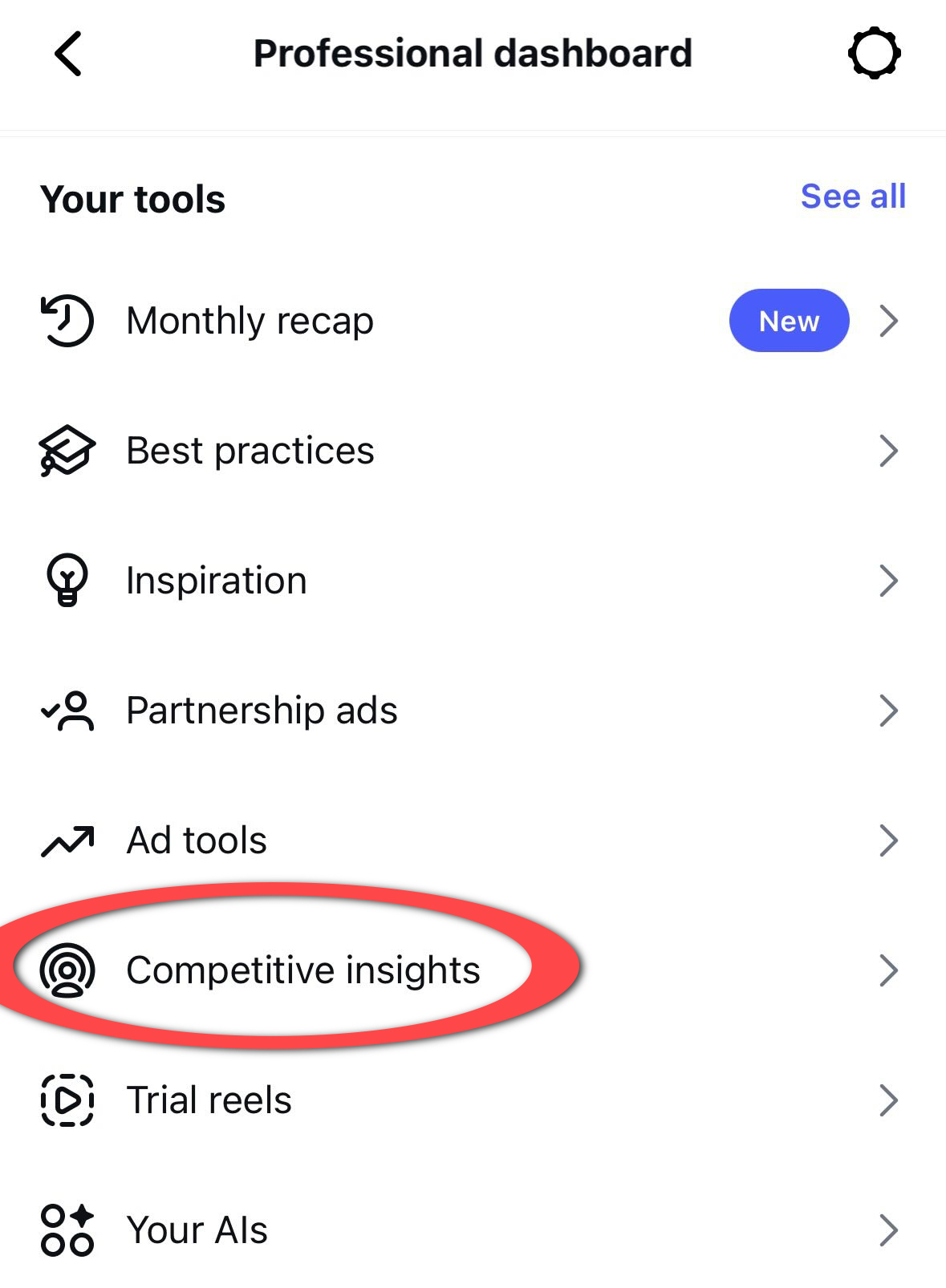Expand the Best practices chevron
Viewport: 946px width, 1288px height.
click(x=890, y=450)
